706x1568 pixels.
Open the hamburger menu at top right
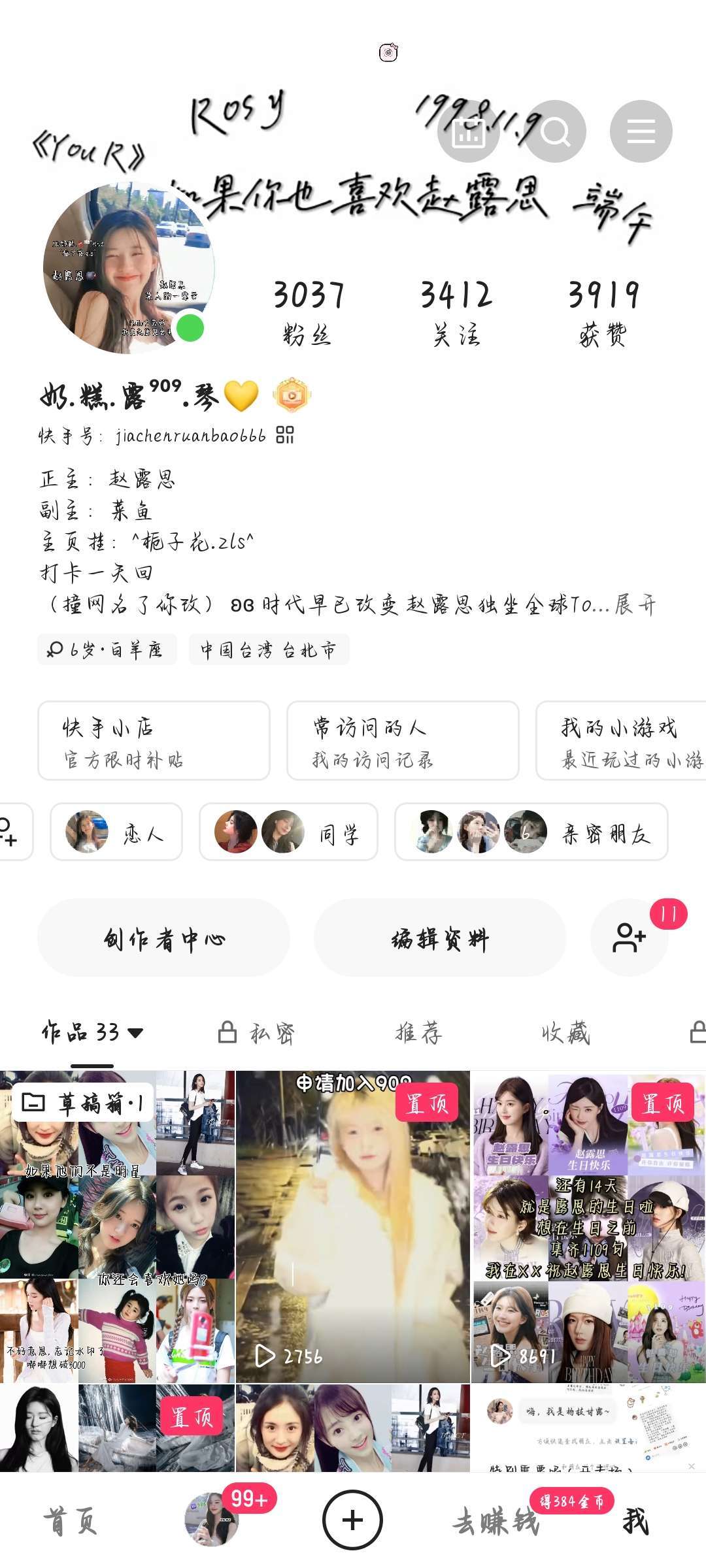641,131
